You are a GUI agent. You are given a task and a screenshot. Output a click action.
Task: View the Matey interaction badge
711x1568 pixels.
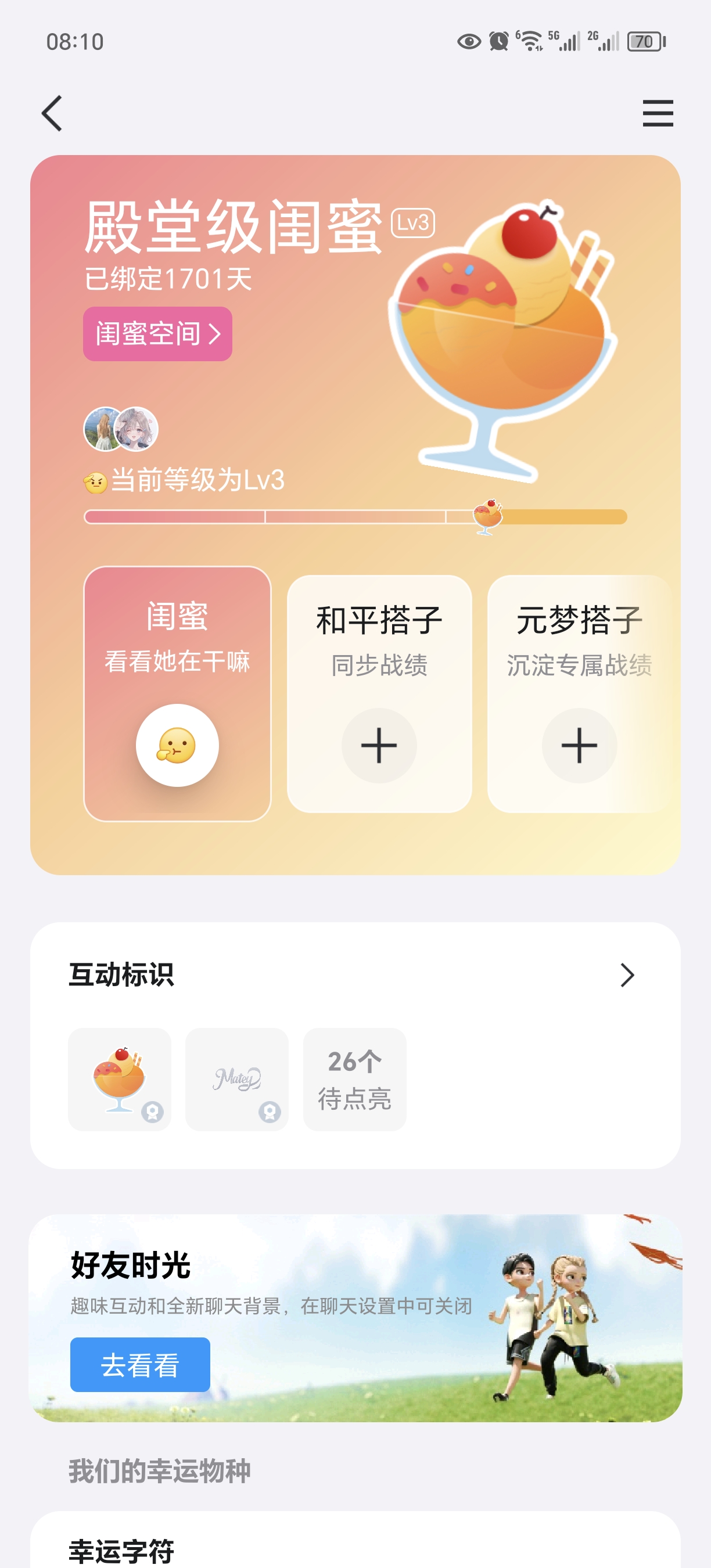tap(237, 1079)
